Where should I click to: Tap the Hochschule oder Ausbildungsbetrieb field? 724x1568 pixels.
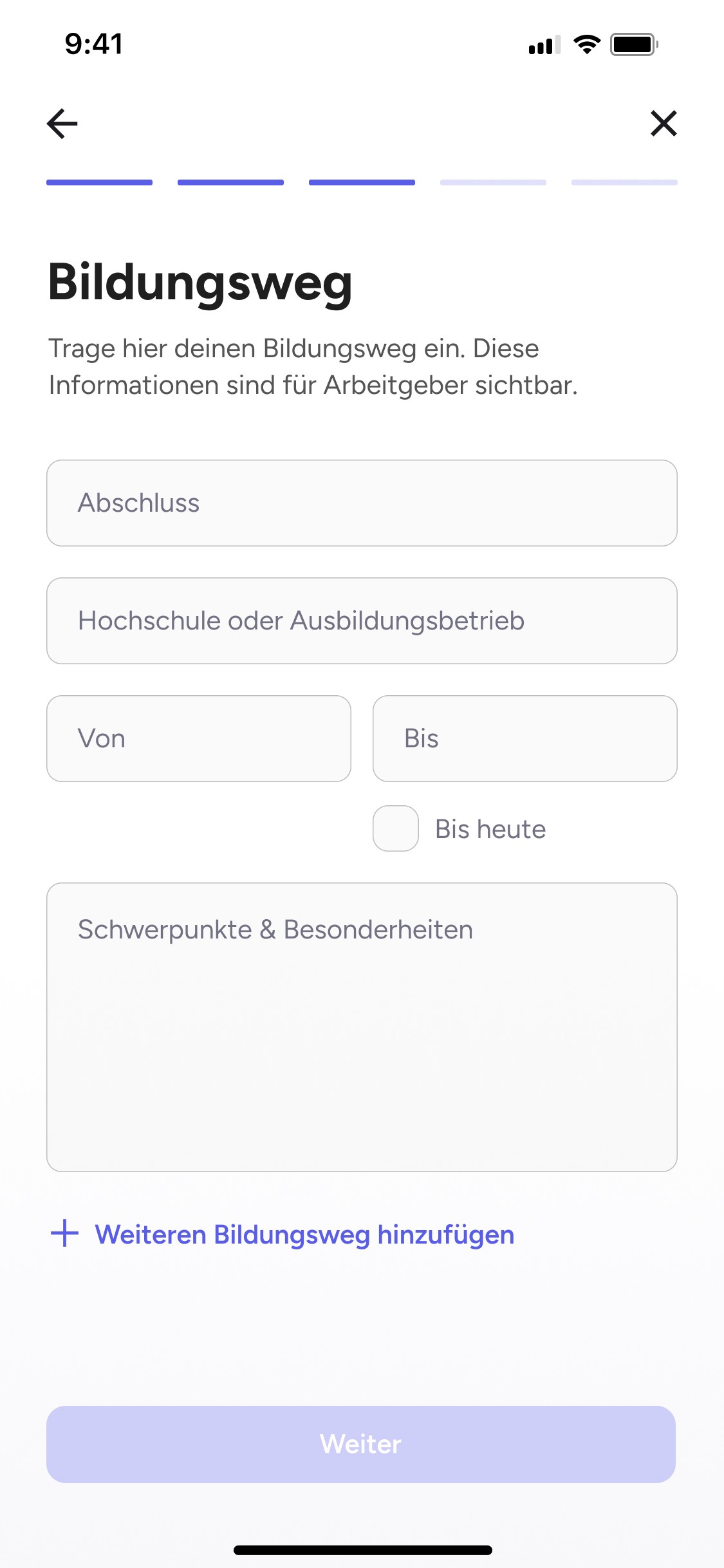click(362, 621)
